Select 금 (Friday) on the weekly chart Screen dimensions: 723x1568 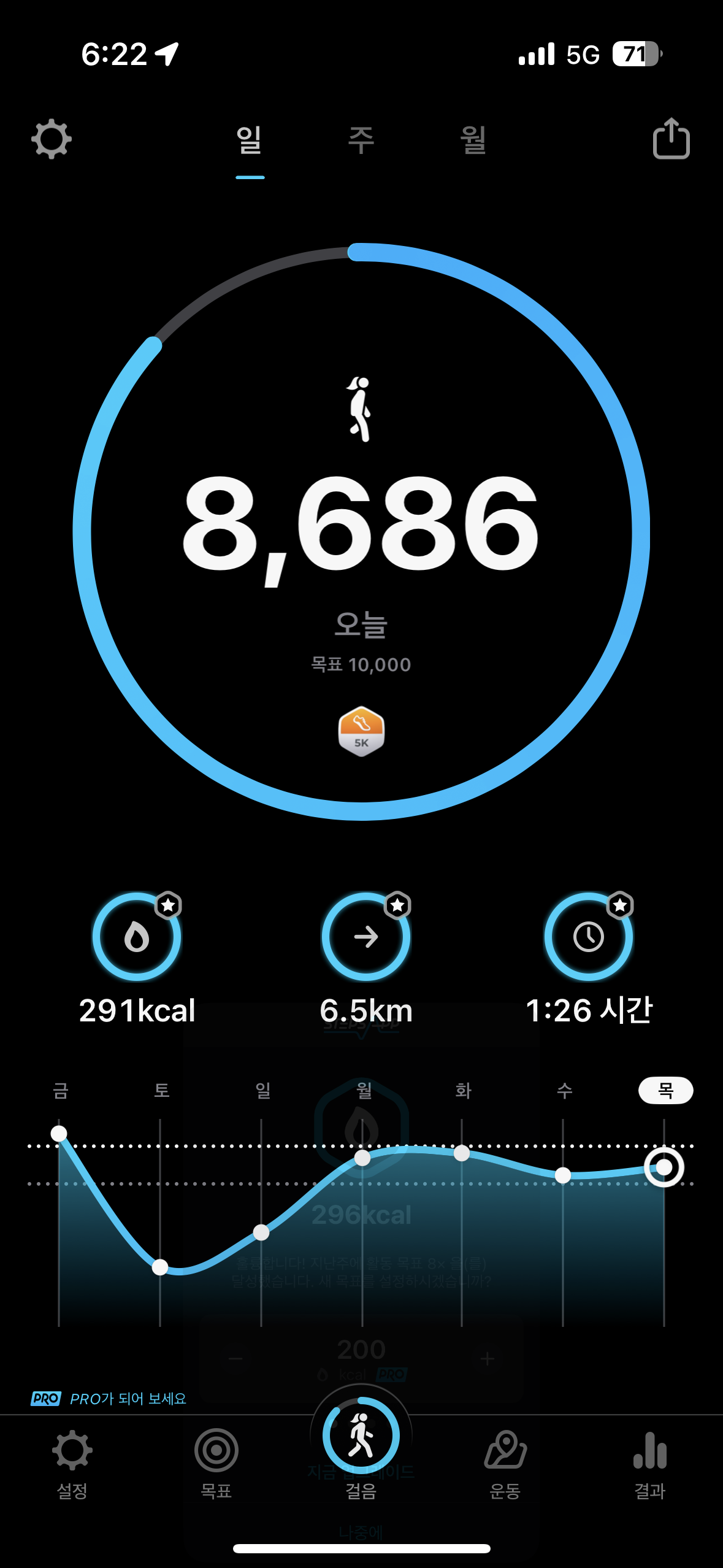pyautogui.click(x=60, y=1091)
